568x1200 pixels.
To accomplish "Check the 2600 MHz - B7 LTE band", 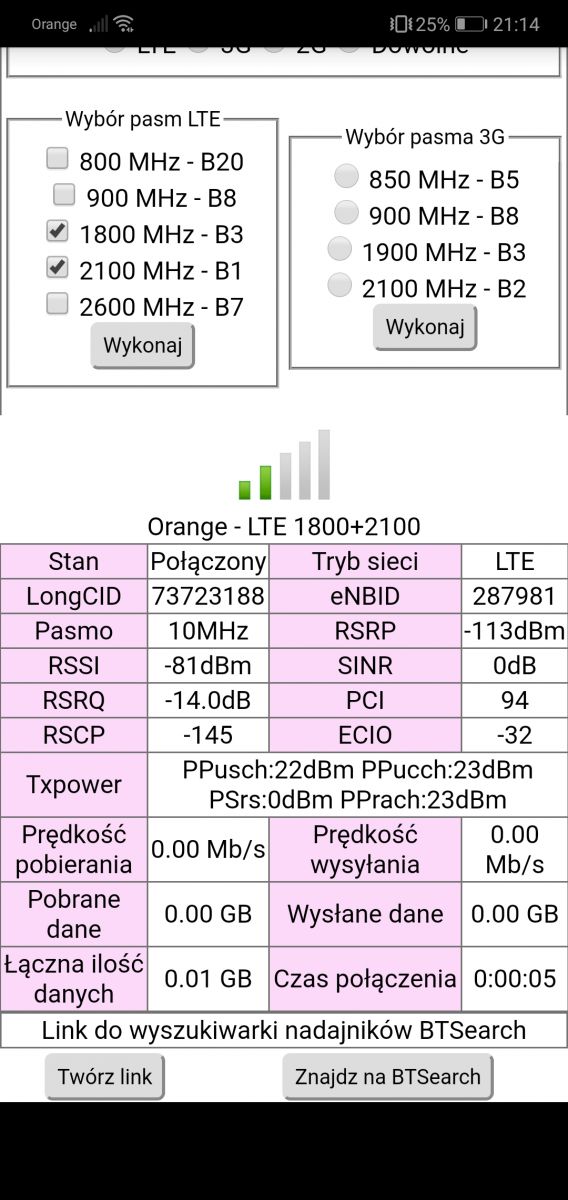I will click(x=58, y=303).
